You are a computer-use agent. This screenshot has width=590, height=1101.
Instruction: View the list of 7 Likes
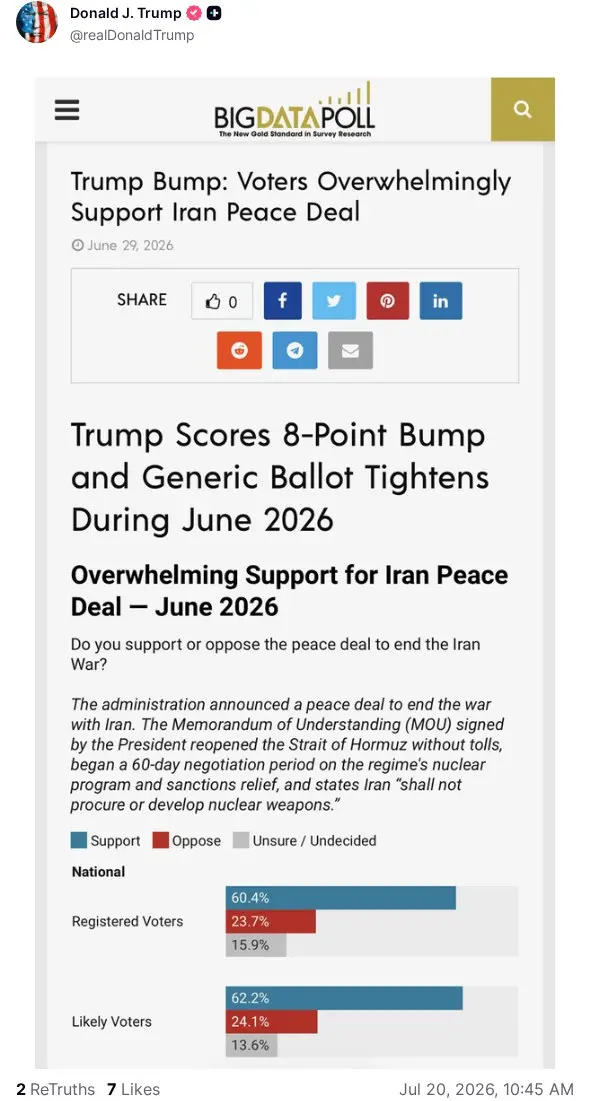133,1089
